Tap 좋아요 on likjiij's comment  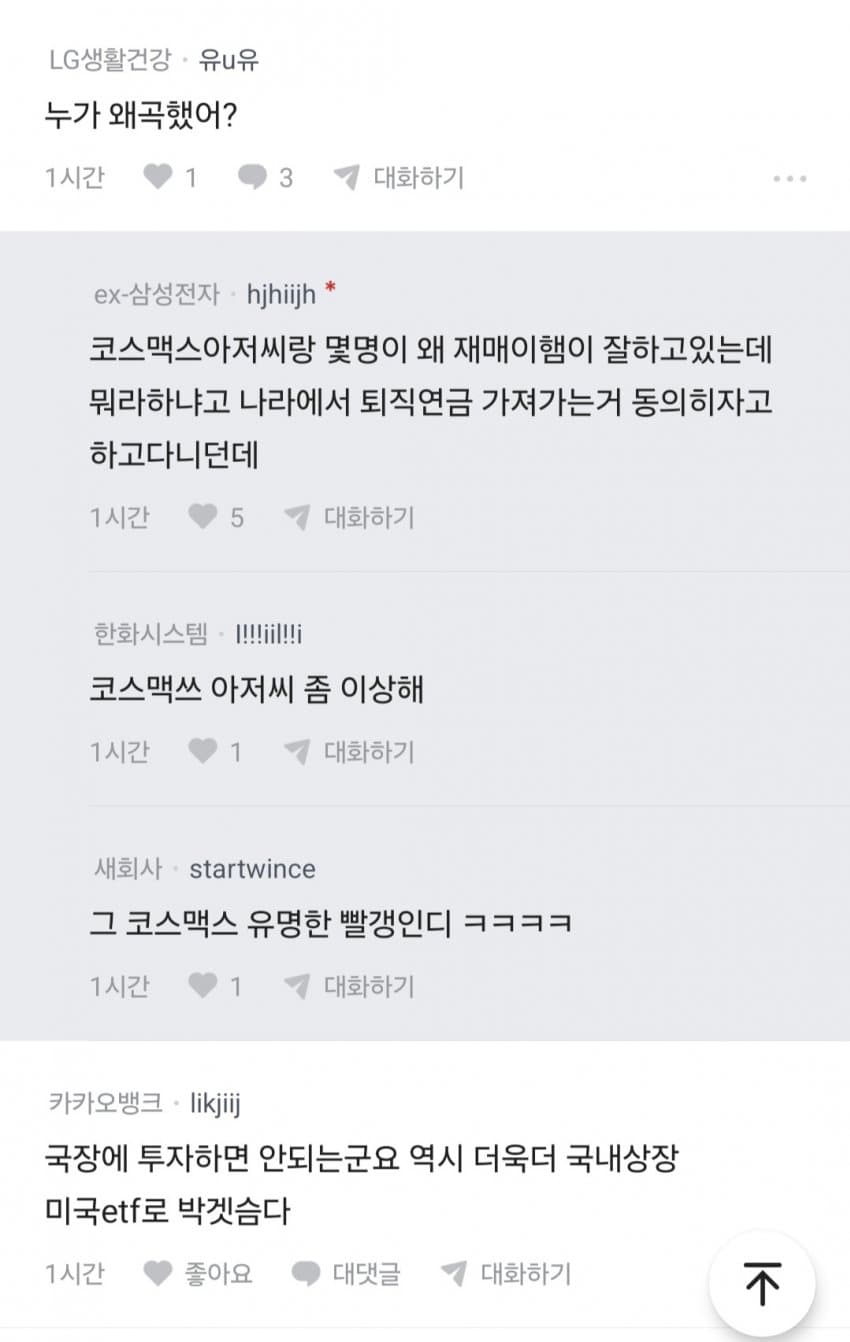[198, 1273]
